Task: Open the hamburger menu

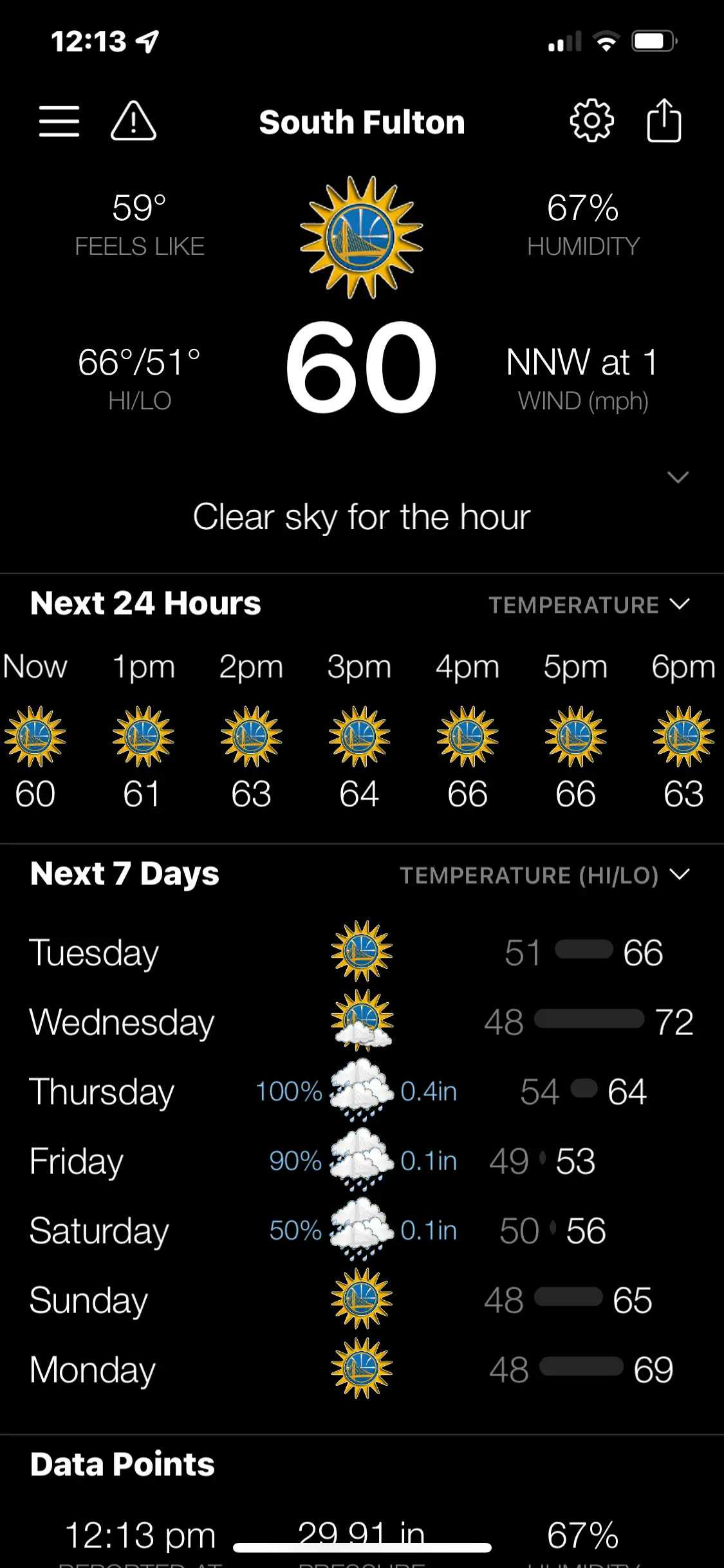Action: coord(59,122)
